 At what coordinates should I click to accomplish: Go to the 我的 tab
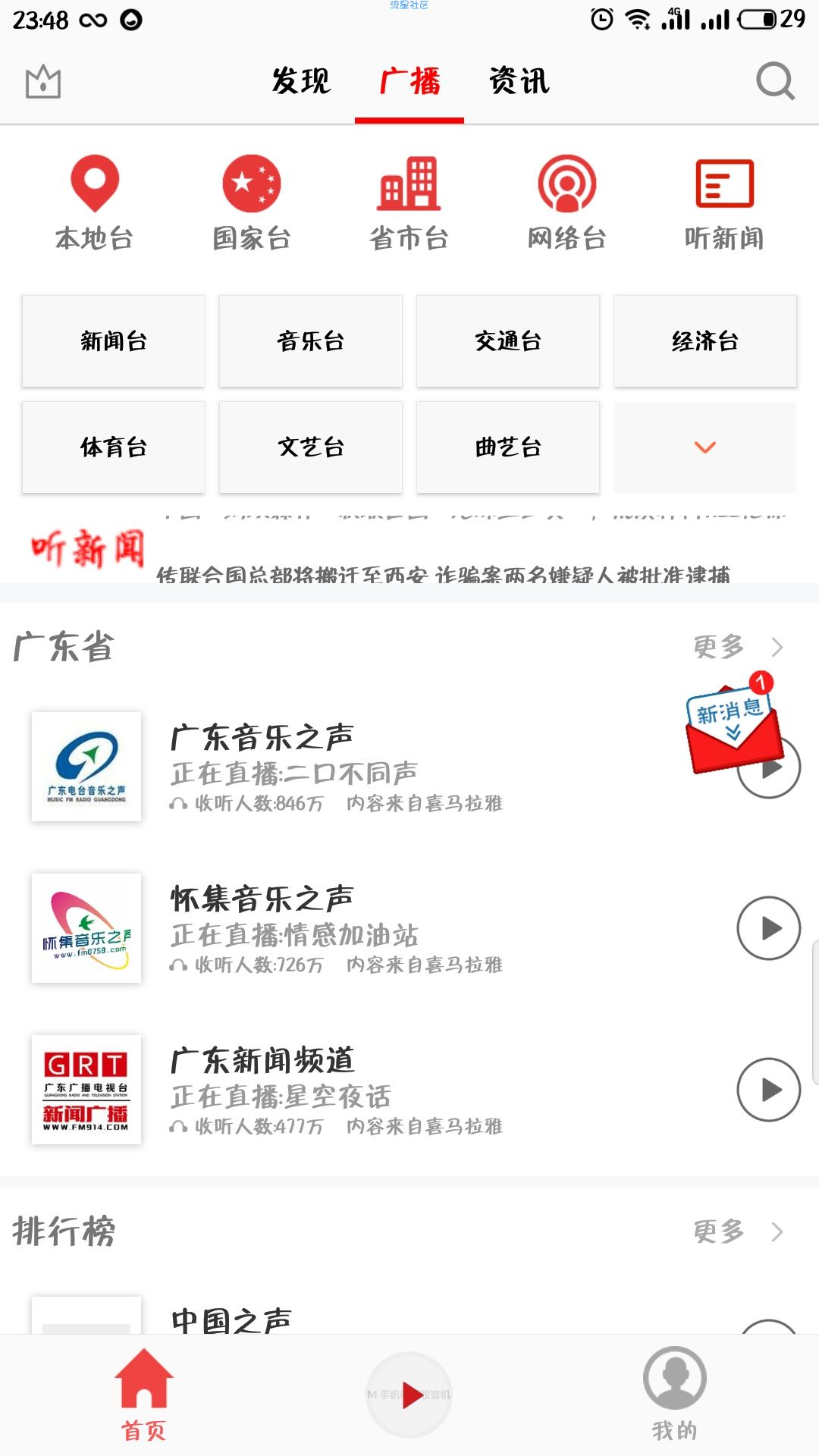point(675,1395)
